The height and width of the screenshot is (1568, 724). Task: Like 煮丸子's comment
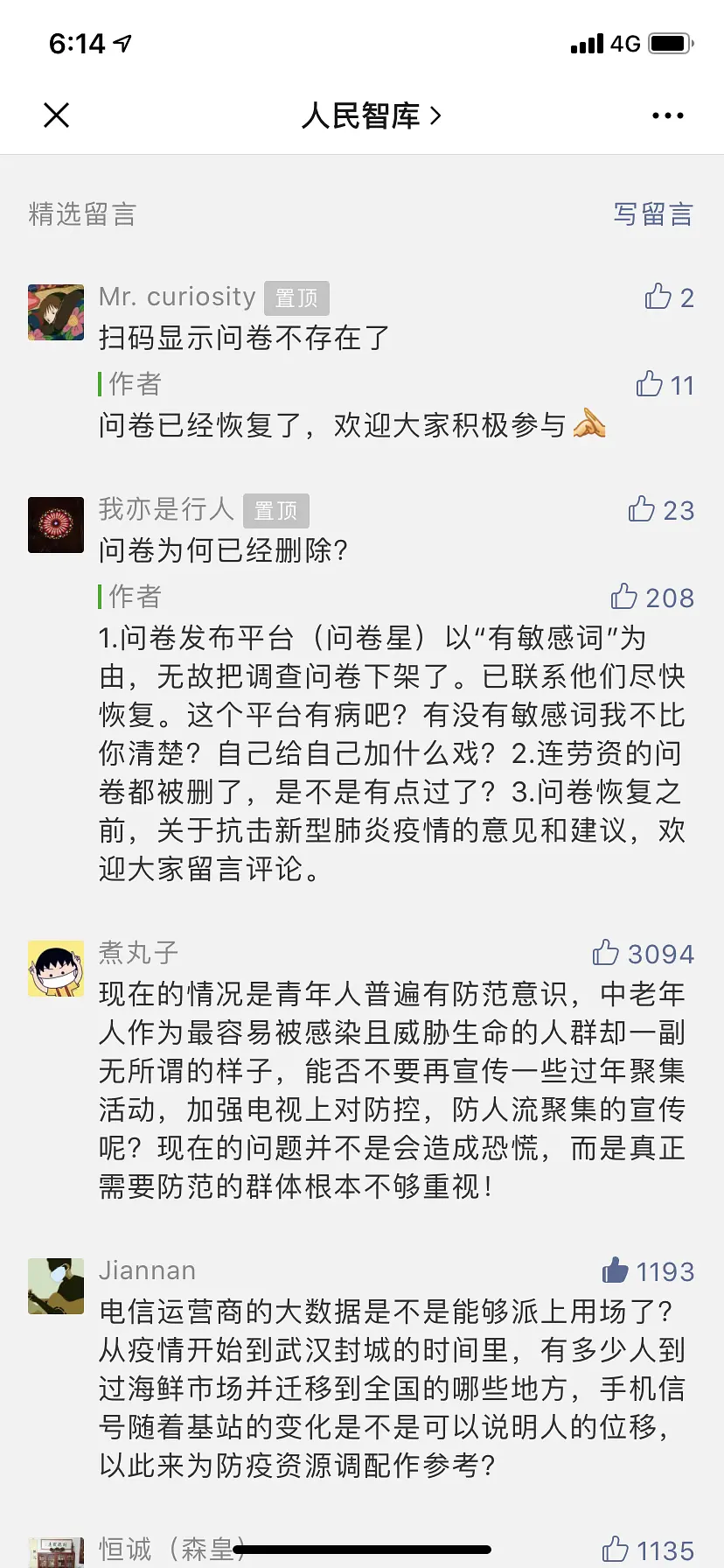click(606, 953)
